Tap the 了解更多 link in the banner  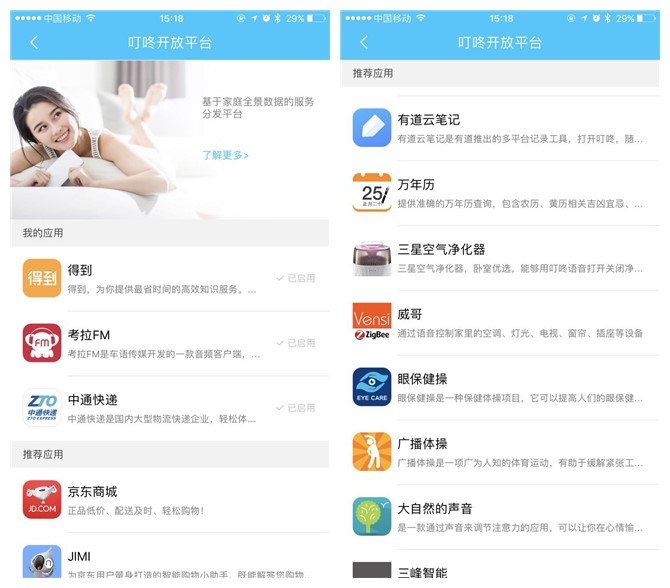click(x=225, y=155)
